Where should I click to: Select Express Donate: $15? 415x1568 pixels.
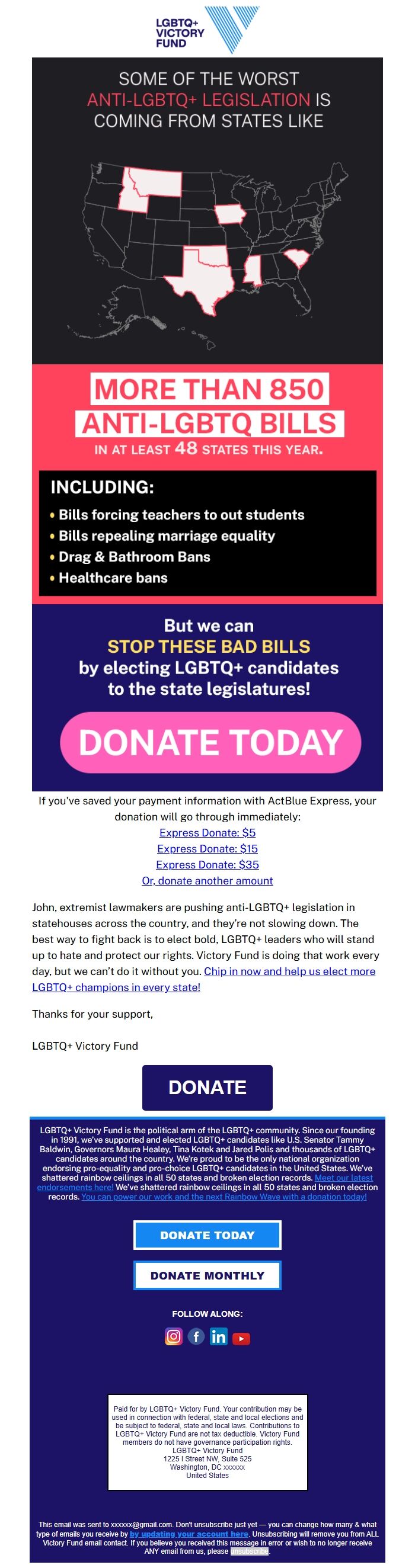207,848
